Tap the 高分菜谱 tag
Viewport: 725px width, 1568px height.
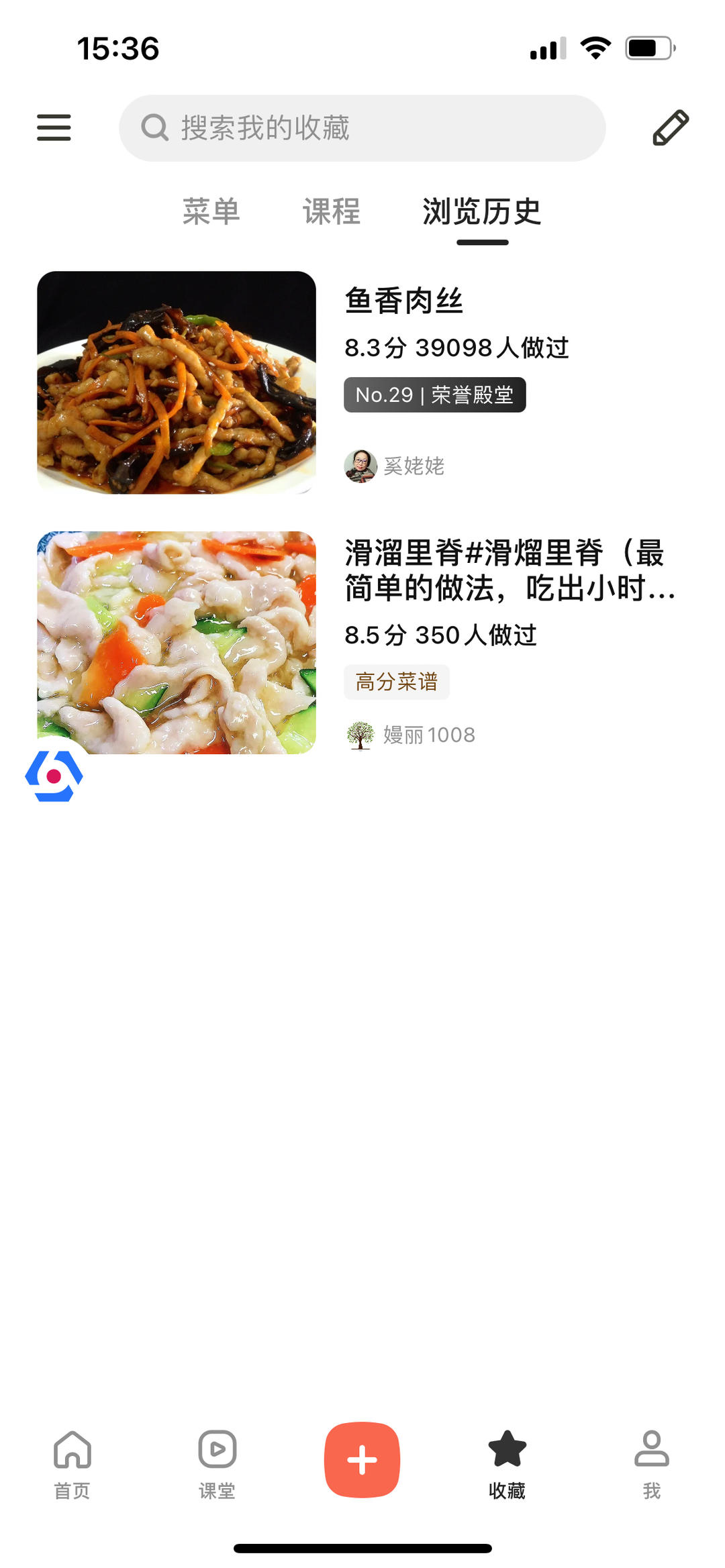(396, 682)
